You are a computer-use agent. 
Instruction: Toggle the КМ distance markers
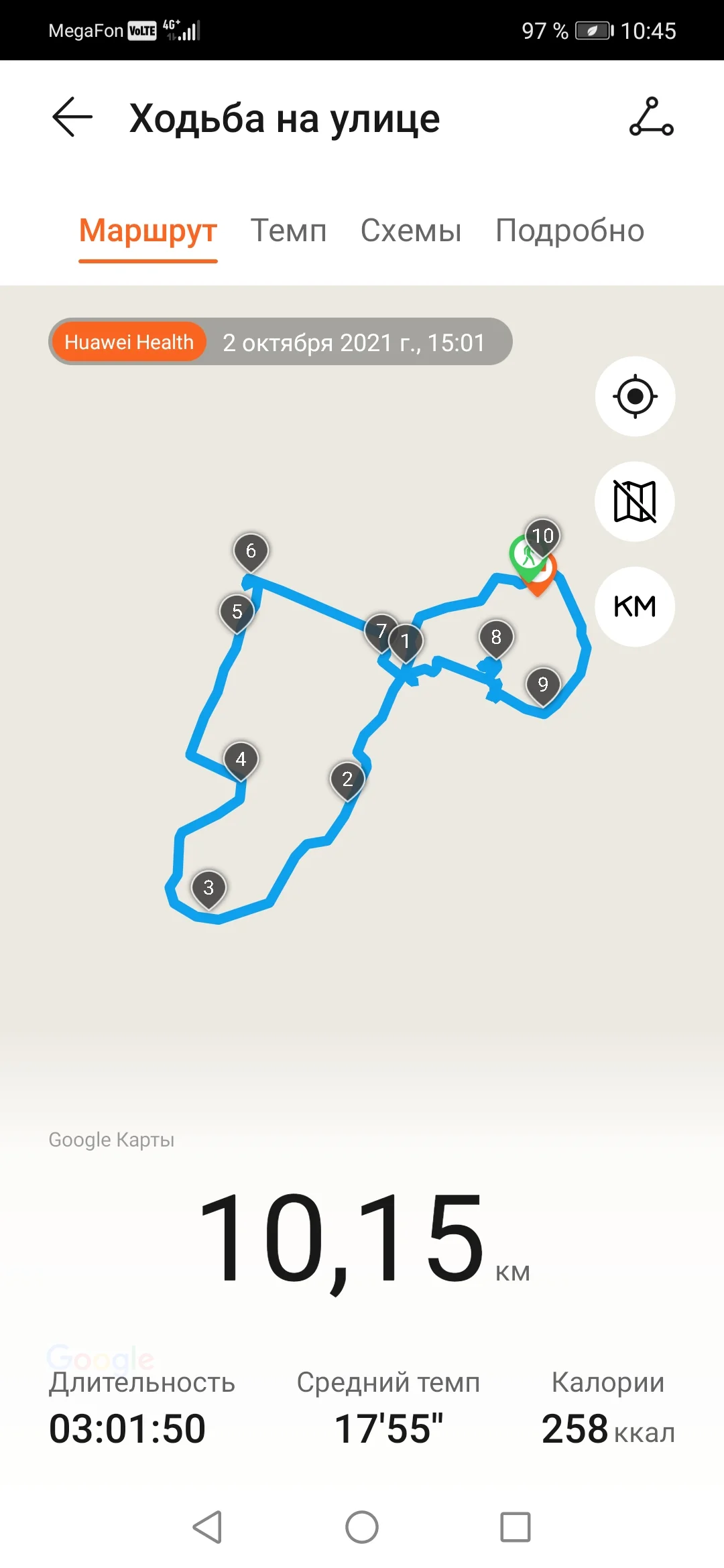click(x=635, y=606)
